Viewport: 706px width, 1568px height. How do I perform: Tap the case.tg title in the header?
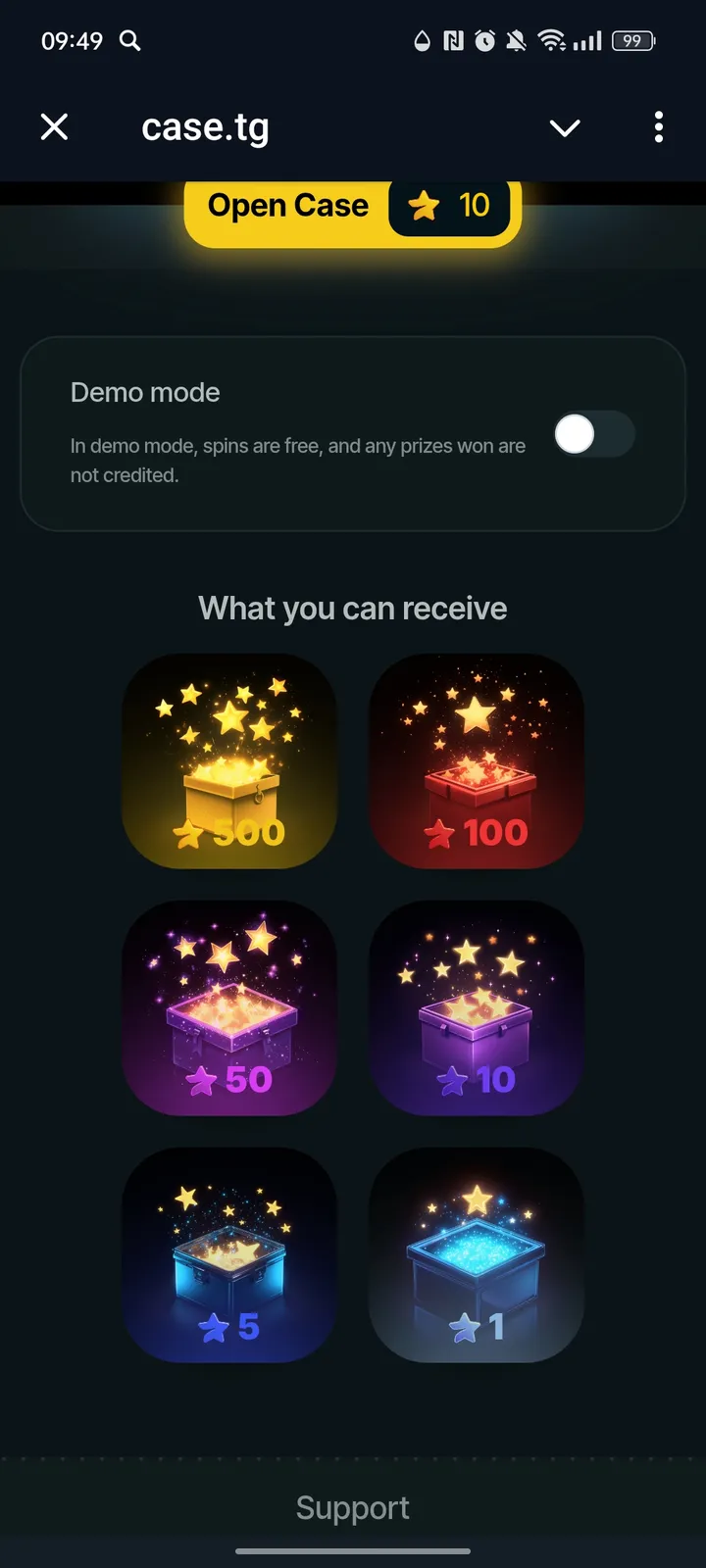[205, 126]
